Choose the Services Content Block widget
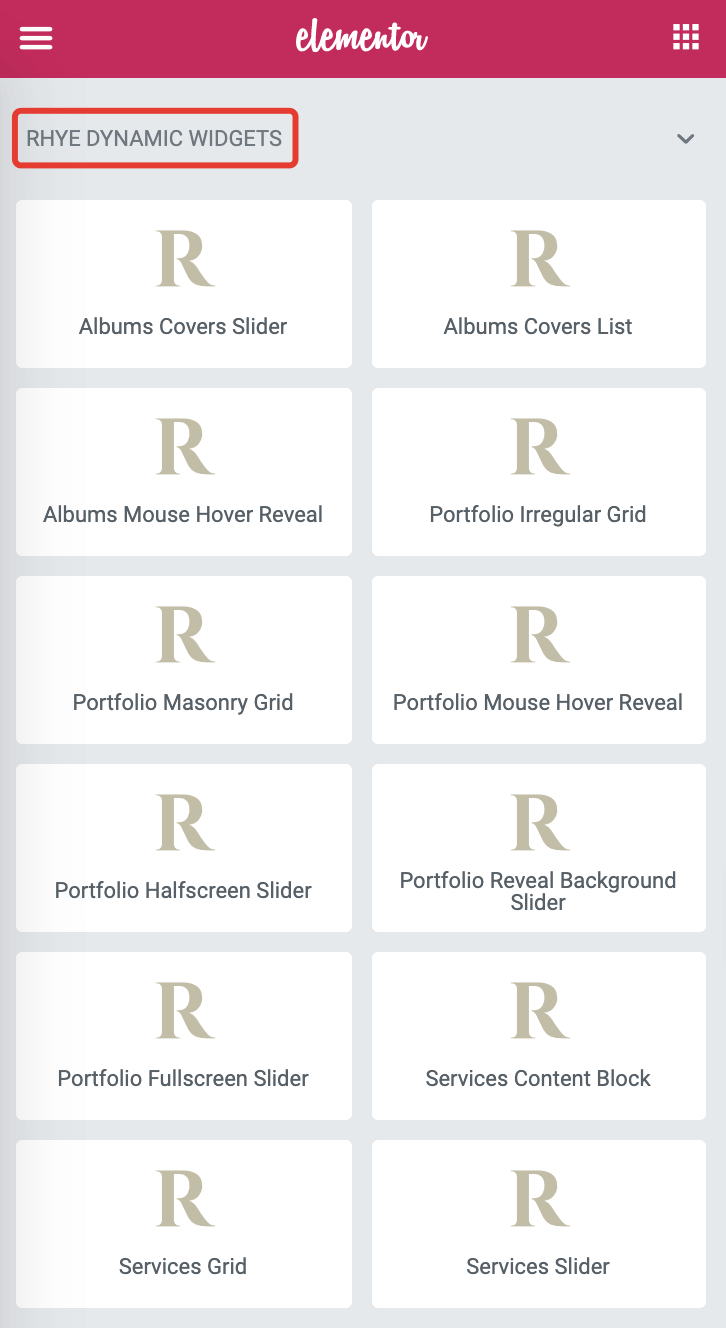Image resolution: width=726 pixels, height=1328 pixels. pyautogui.click(x=538, y=1036)
